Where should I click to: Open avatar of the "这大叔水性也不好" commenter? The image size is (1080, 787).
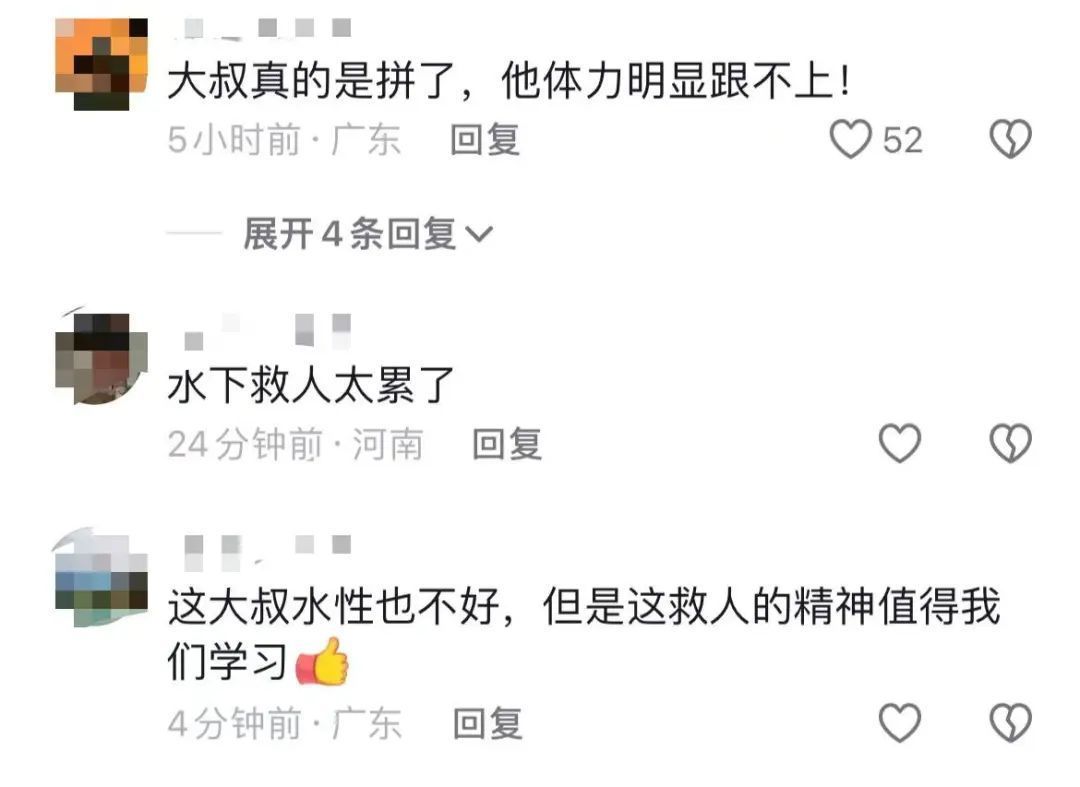(x=101, y=577)
